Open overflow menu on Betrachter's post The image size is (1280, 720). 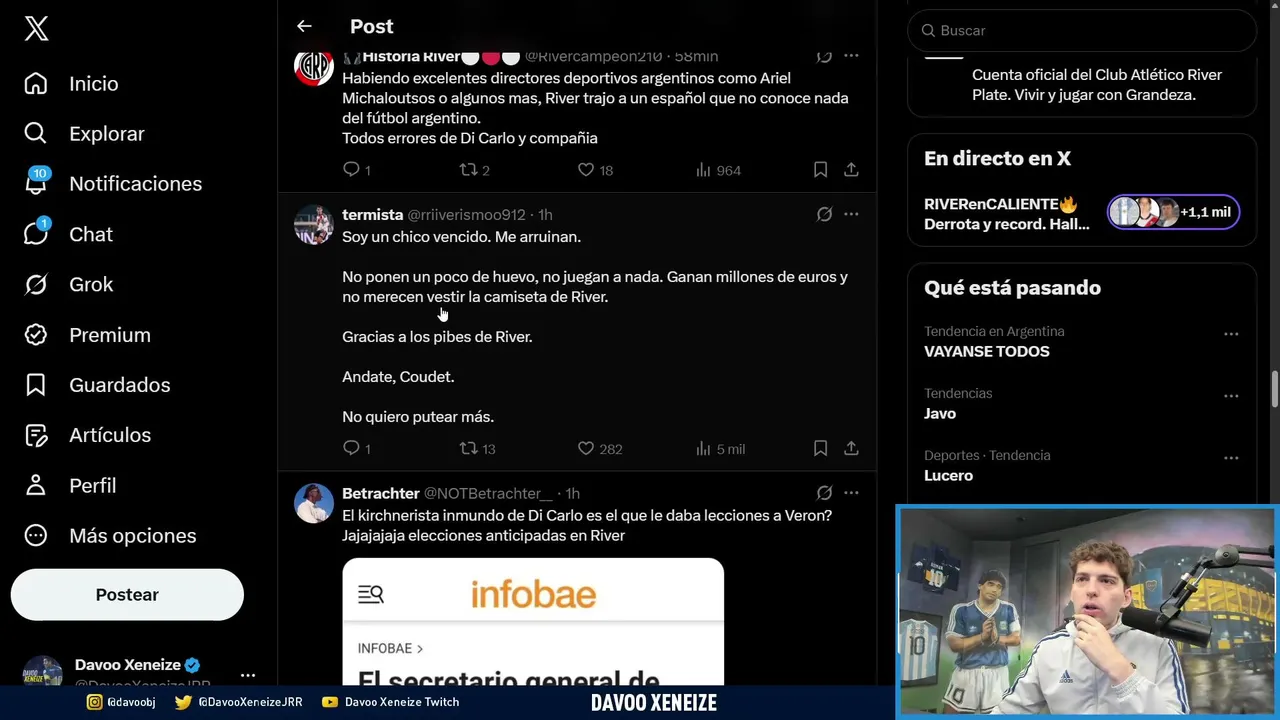click(x=851, y=493)
